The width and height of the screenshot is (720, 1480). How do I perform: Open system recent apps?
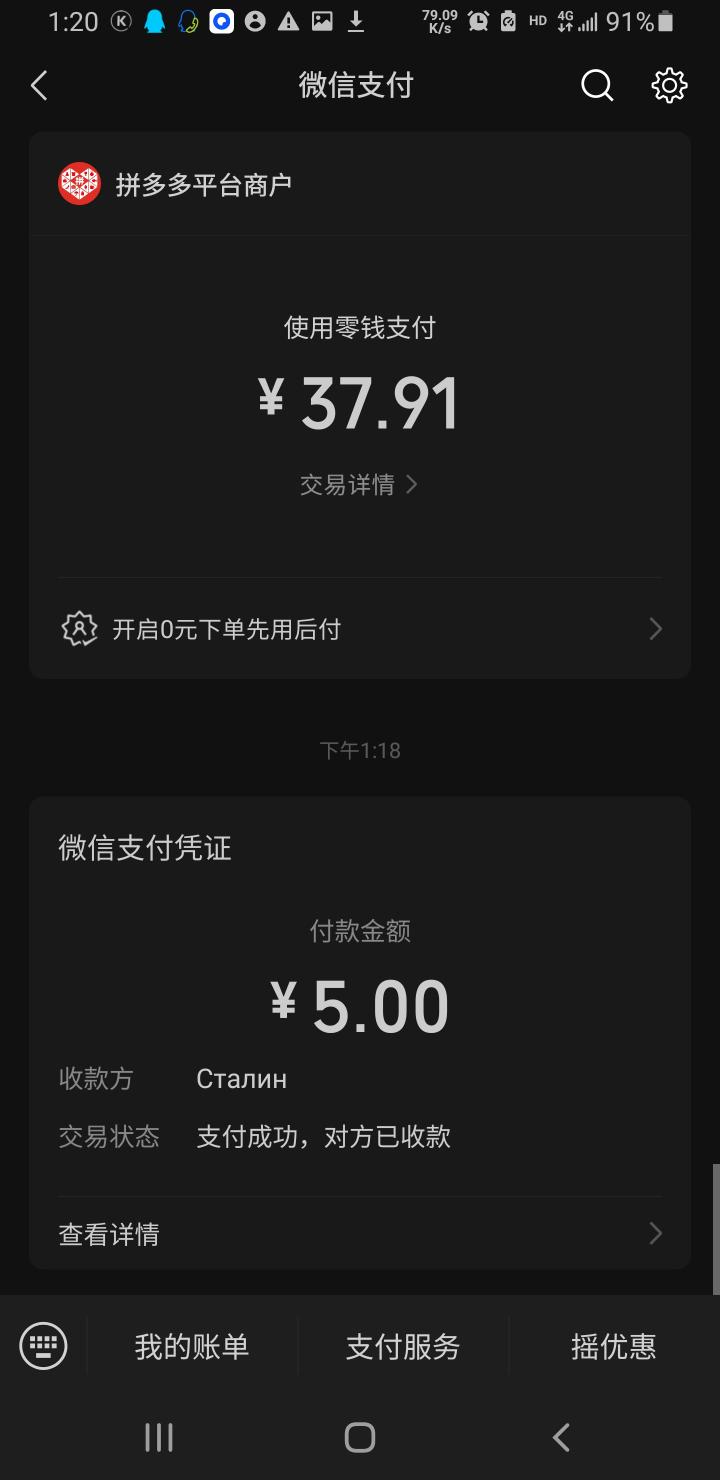[x=159, y=1438]
